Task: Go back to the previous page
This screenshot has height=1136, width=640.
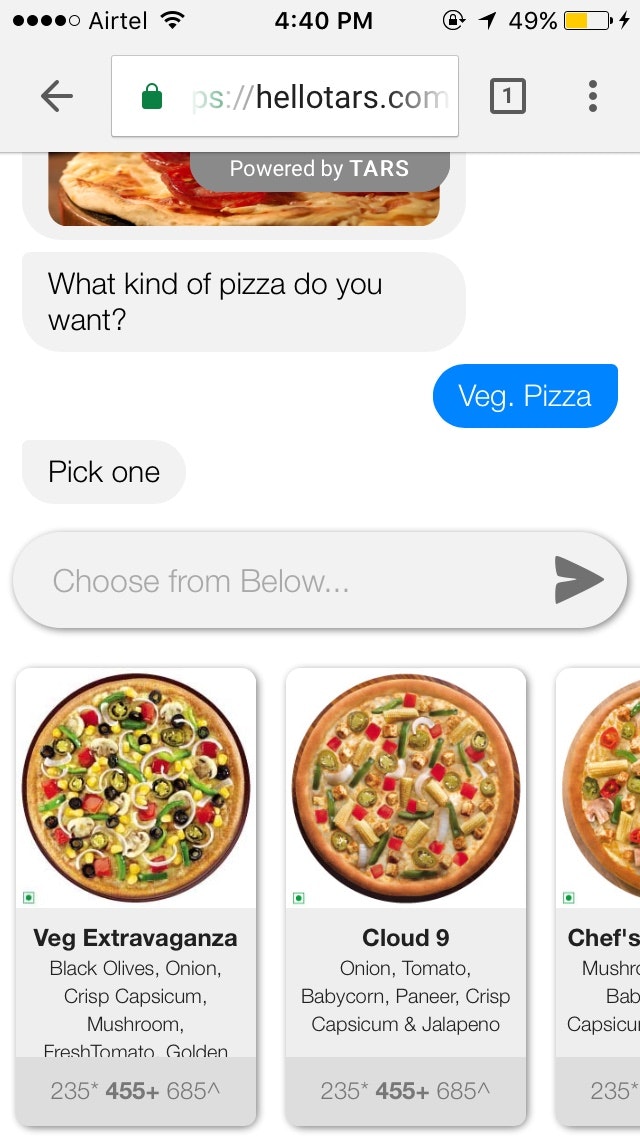Action: point(57,96)
